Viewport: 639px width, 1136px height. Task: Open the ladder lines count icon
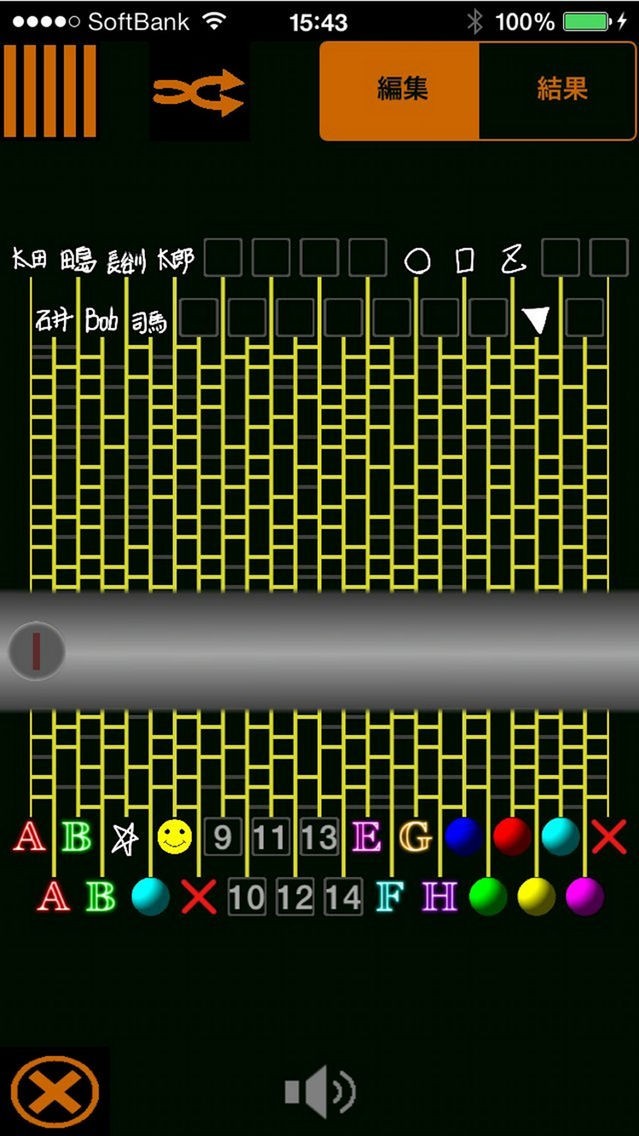[x=50, y=91]
